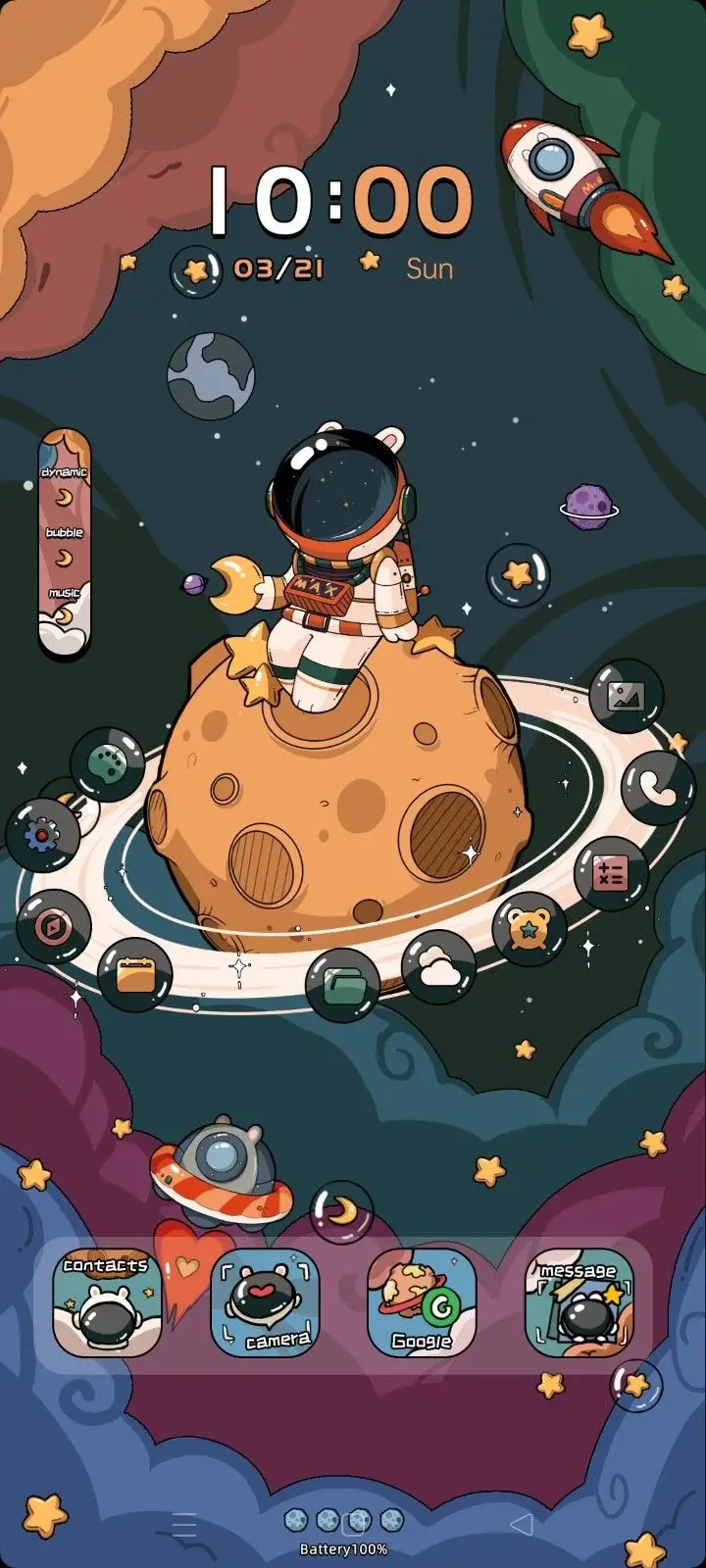The width and height of the screenshot is (706, 1568).
Task: Tap the moon bubble above the dock
Action: 342,1213
